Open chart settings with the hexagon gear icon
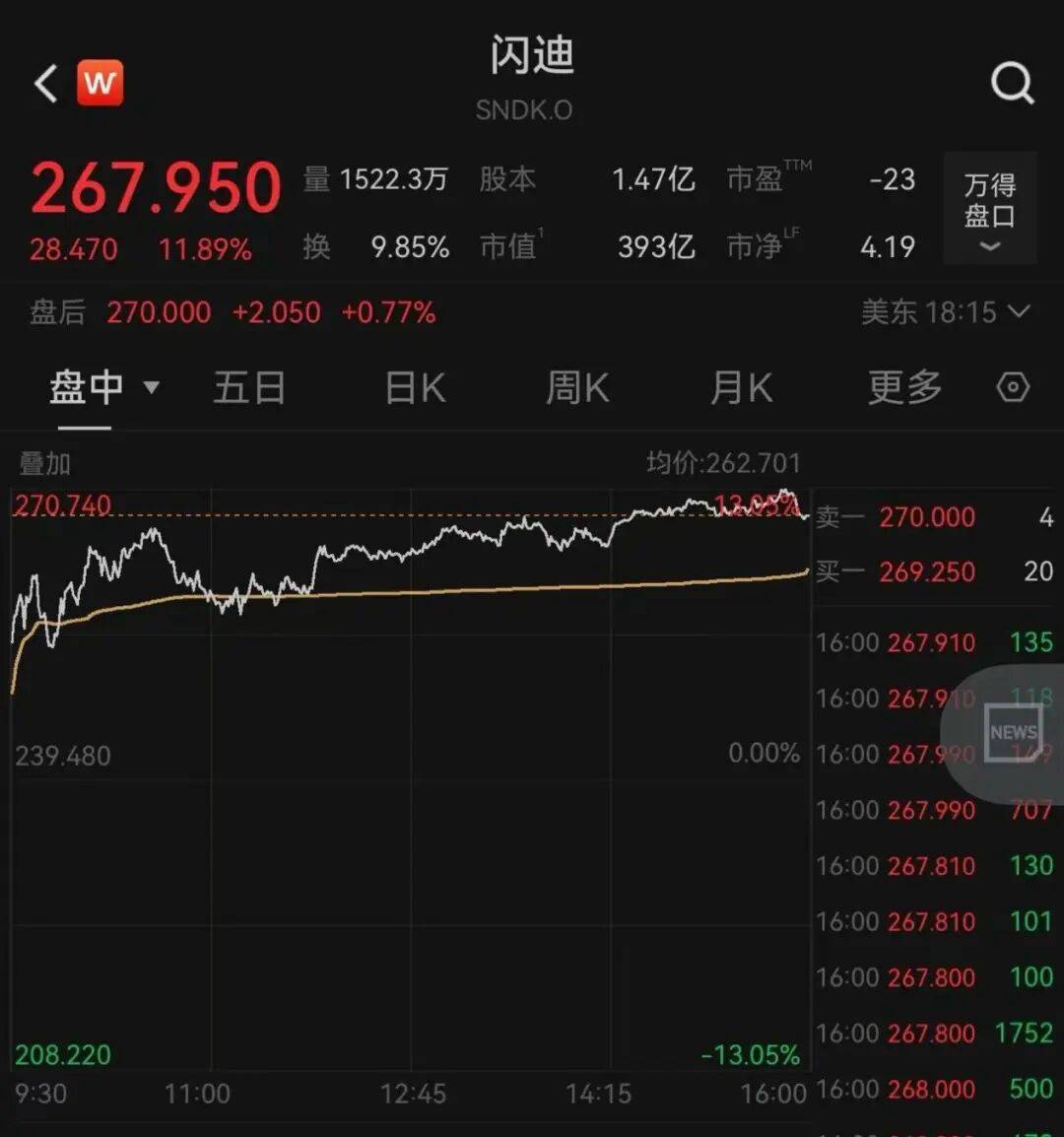 [1013, 388]
